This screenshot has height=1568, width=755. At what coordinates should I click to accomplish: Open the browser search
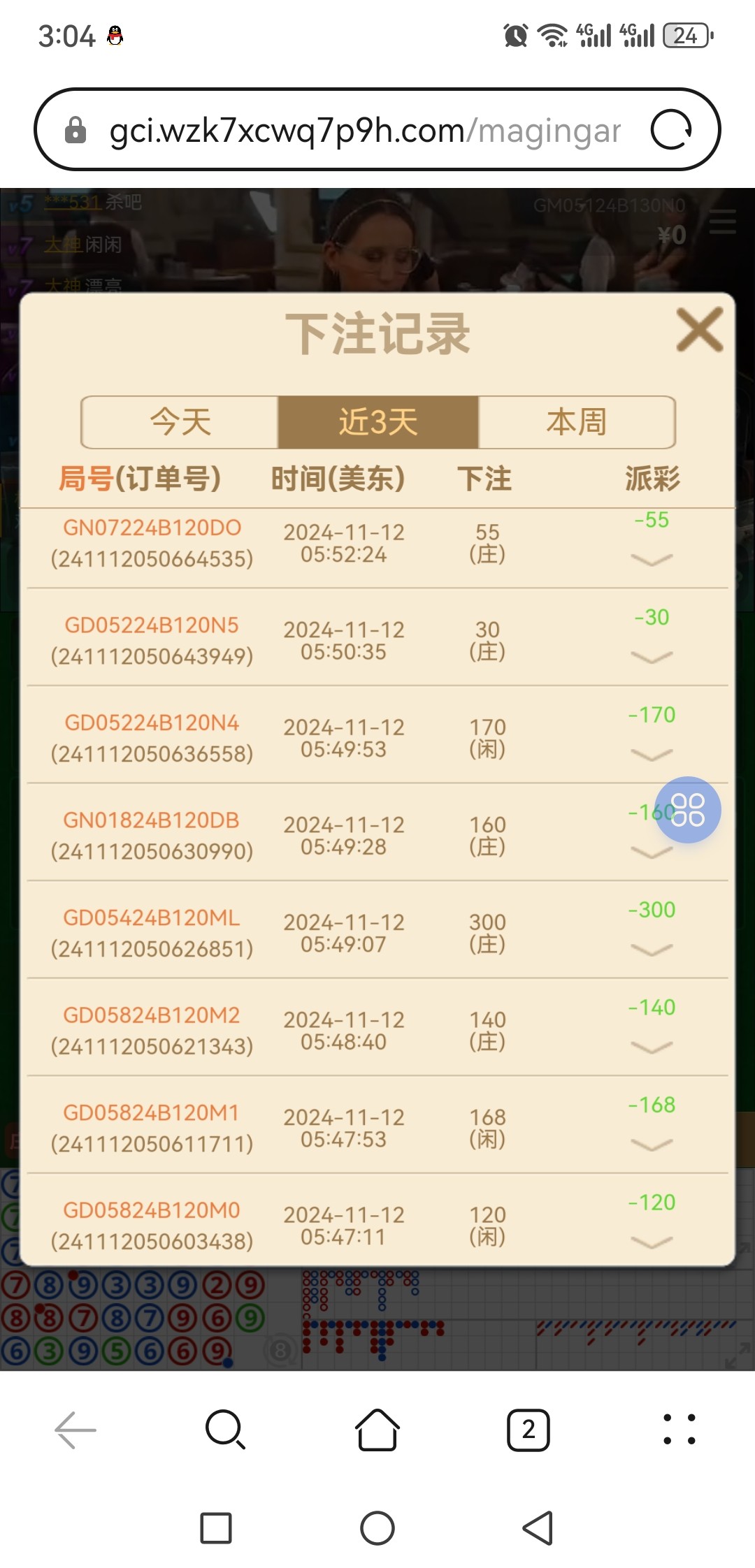click(x=225, y=1430)
